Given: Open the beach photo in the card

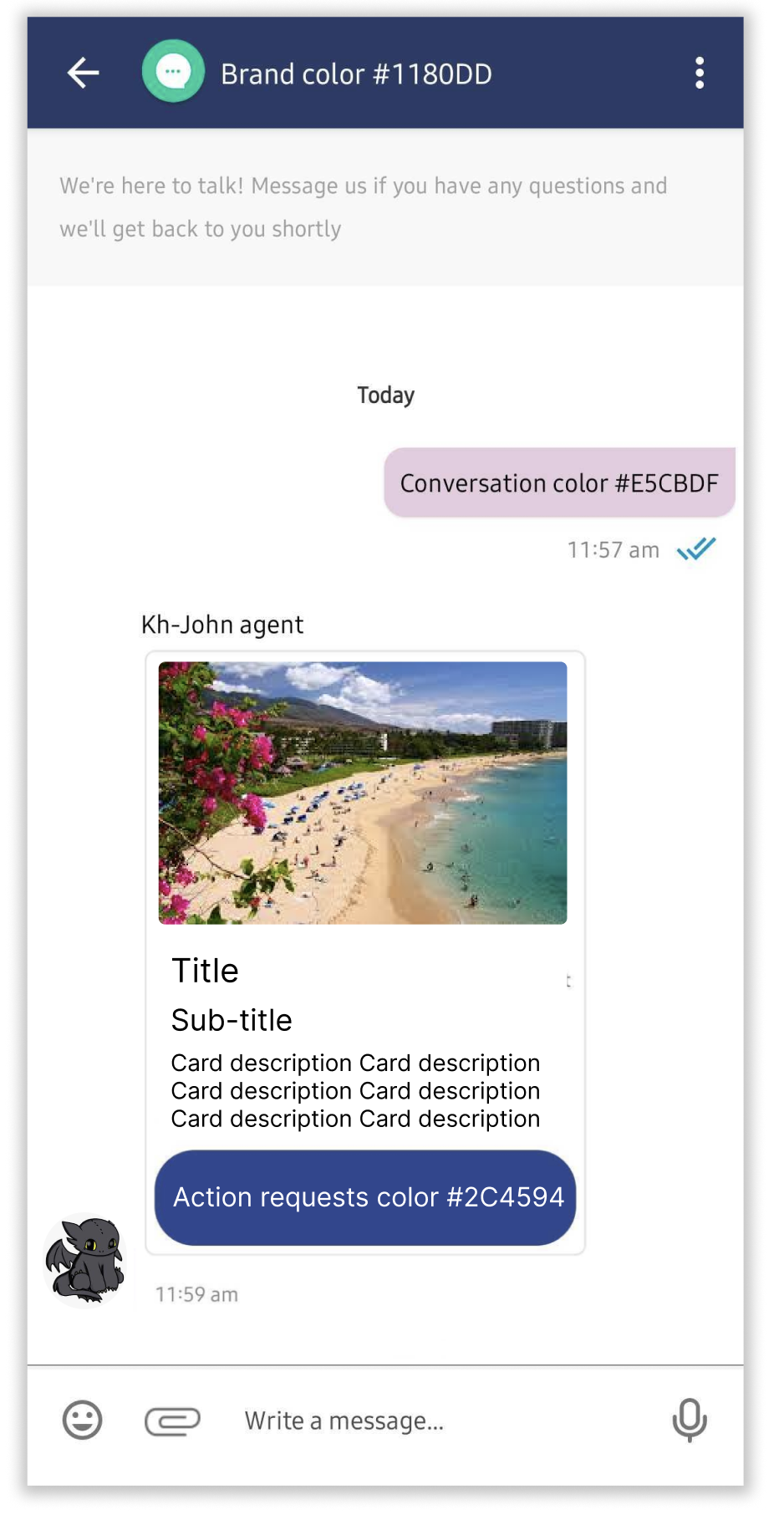Looking at the screenshot, I should 363,793.
